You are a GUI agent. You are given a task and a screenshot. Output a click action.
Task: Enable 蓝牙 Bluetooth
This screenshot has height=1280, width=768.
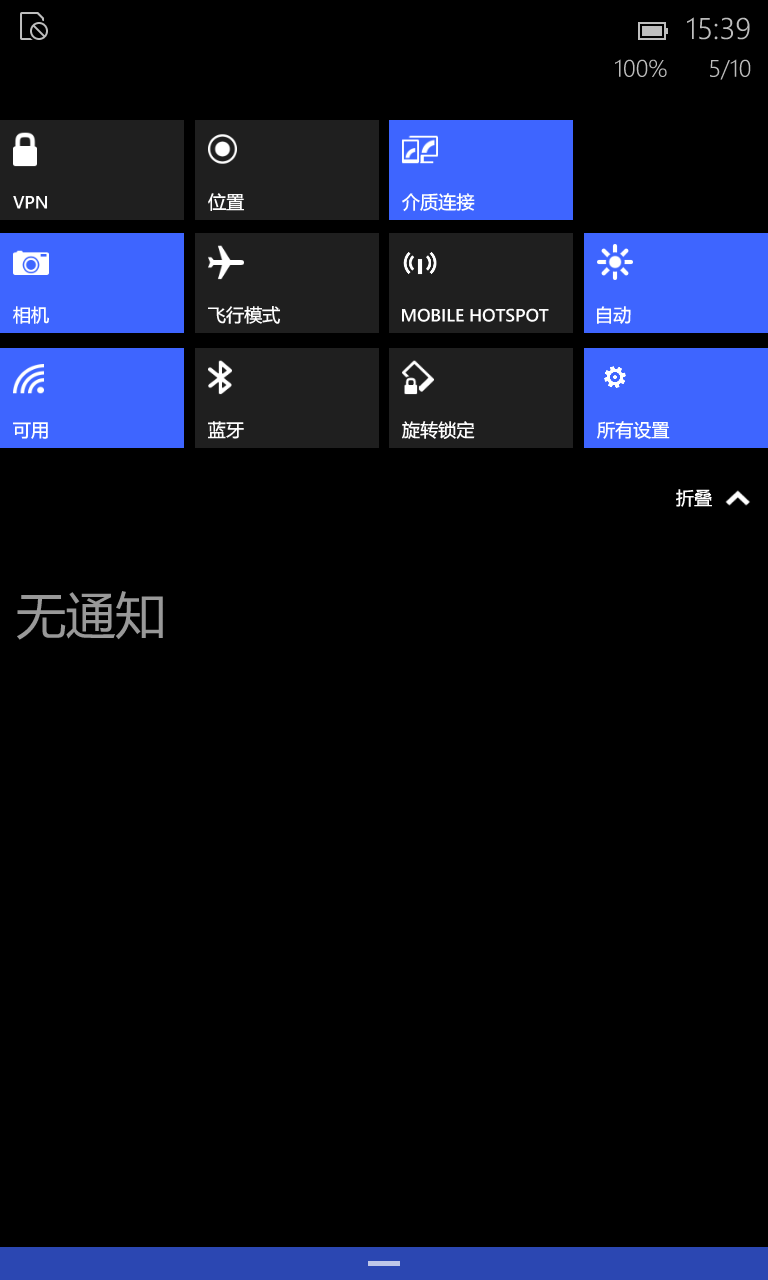point(287,398)
